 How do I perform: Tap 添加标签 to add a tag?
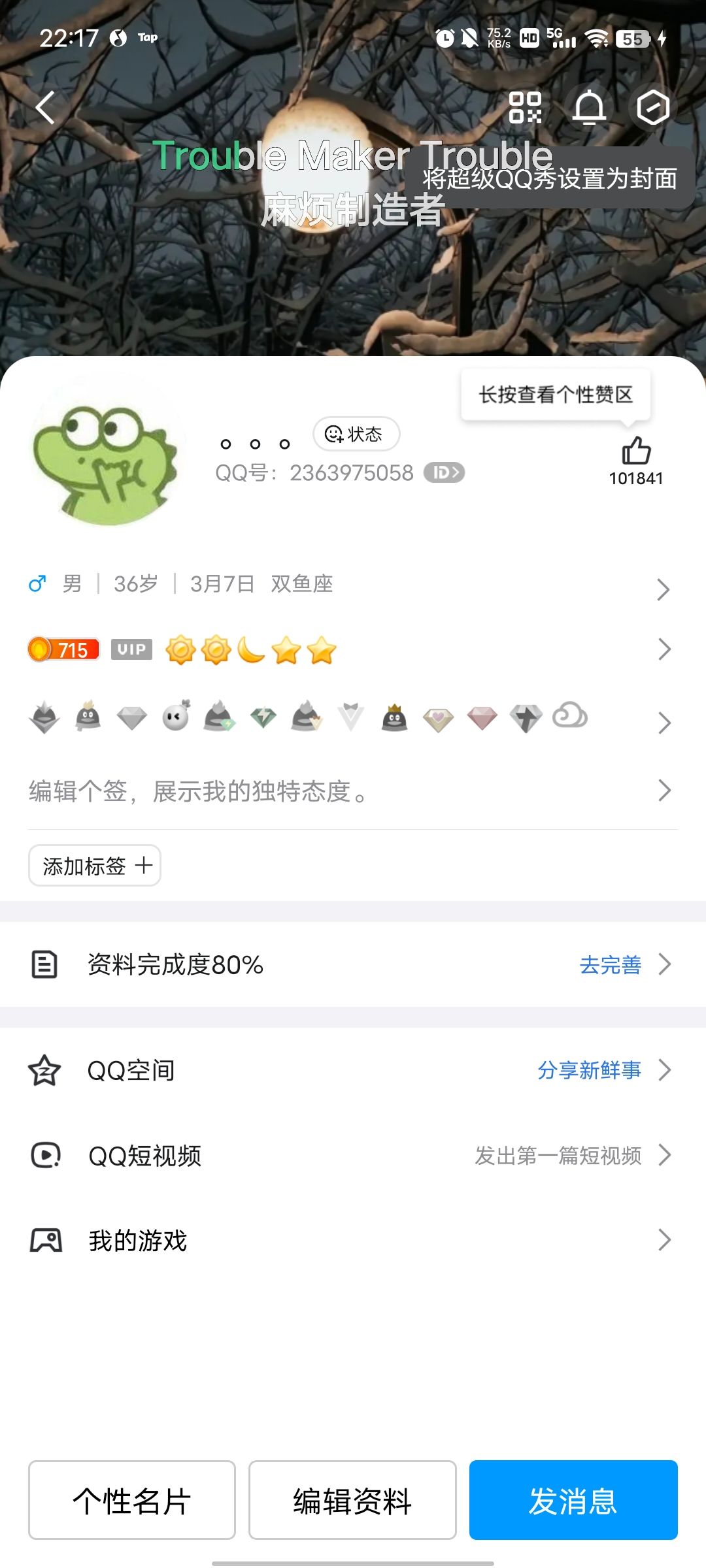coord(95,866)
